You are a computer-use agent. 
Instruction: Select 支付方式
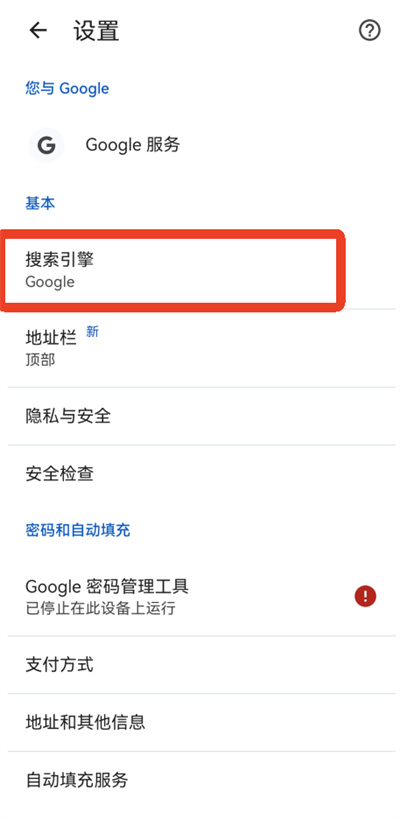pos(200,665)
